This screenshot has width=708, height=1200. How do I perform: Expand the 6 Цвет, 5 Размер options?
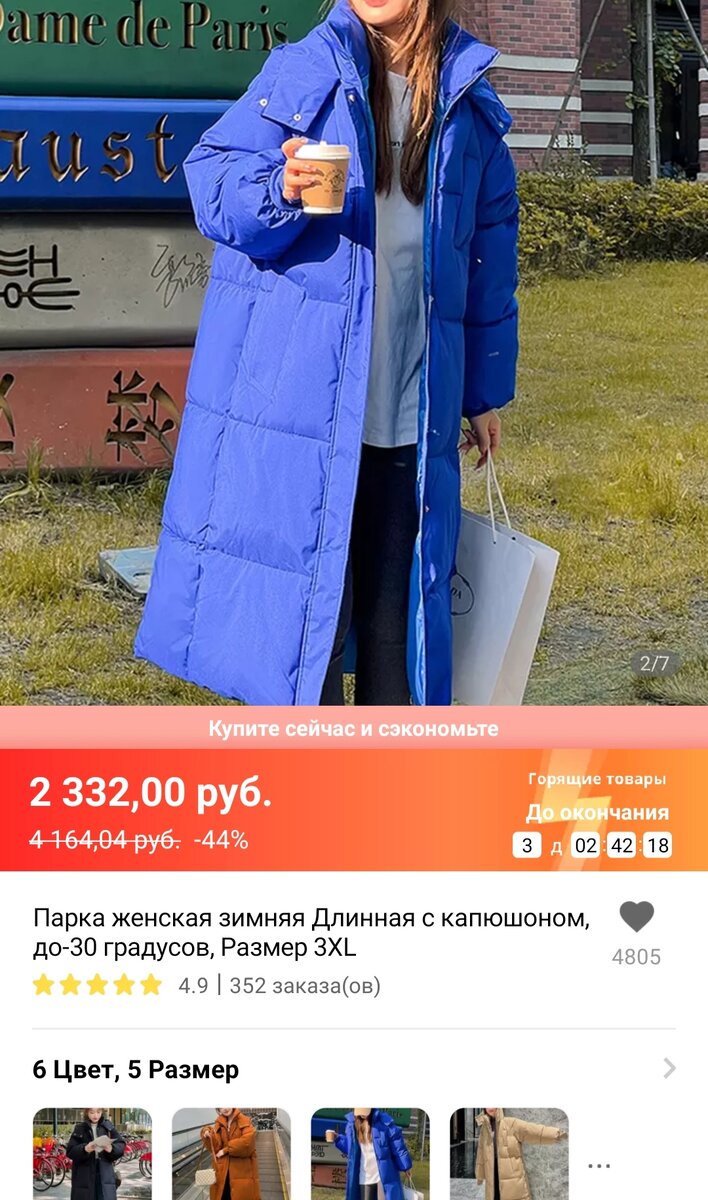pyautogui.click(x=669, y=1068)
